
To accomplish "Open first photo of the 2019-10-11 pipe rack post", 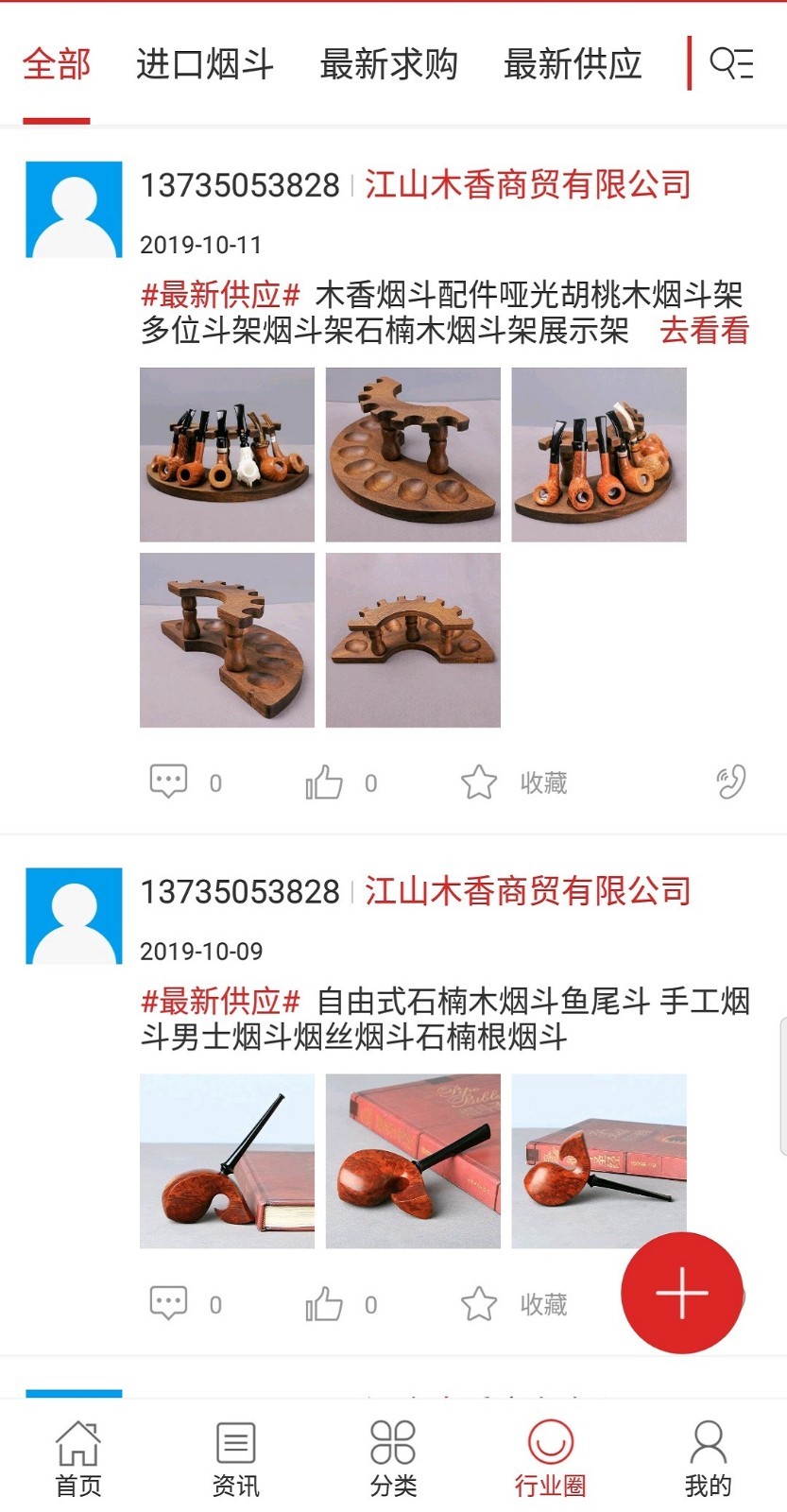I will [x=227, y=455].
